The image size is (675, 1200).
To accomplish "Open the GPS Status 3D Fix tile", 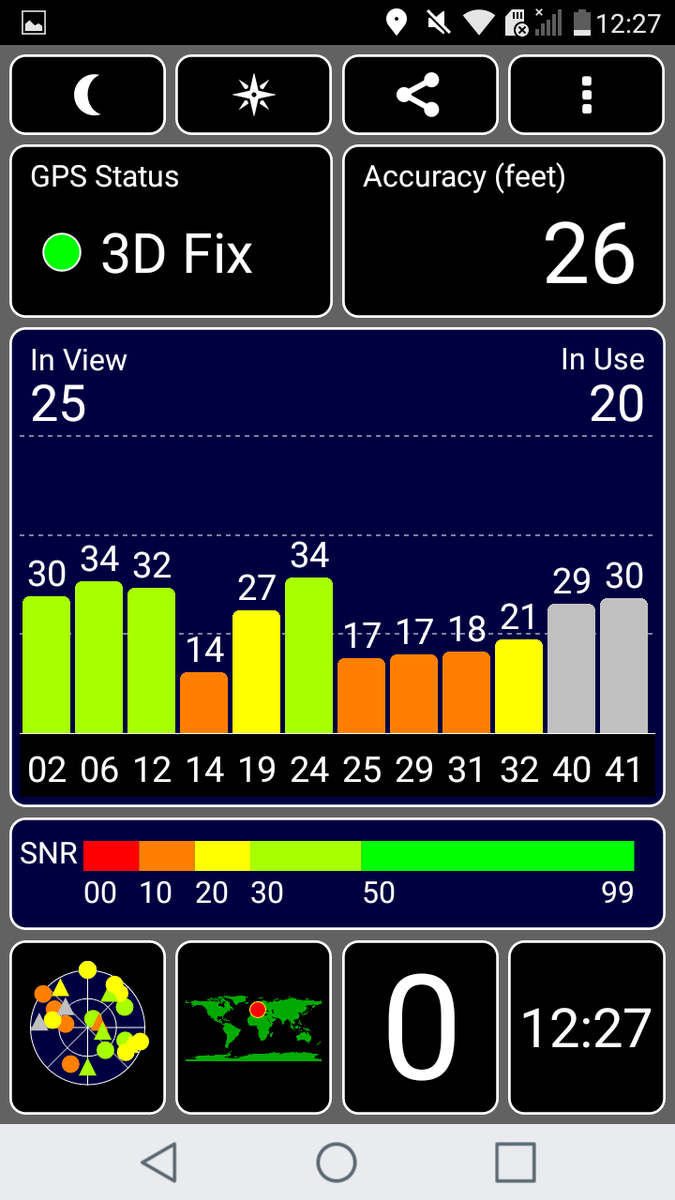I will pos(170,231).
